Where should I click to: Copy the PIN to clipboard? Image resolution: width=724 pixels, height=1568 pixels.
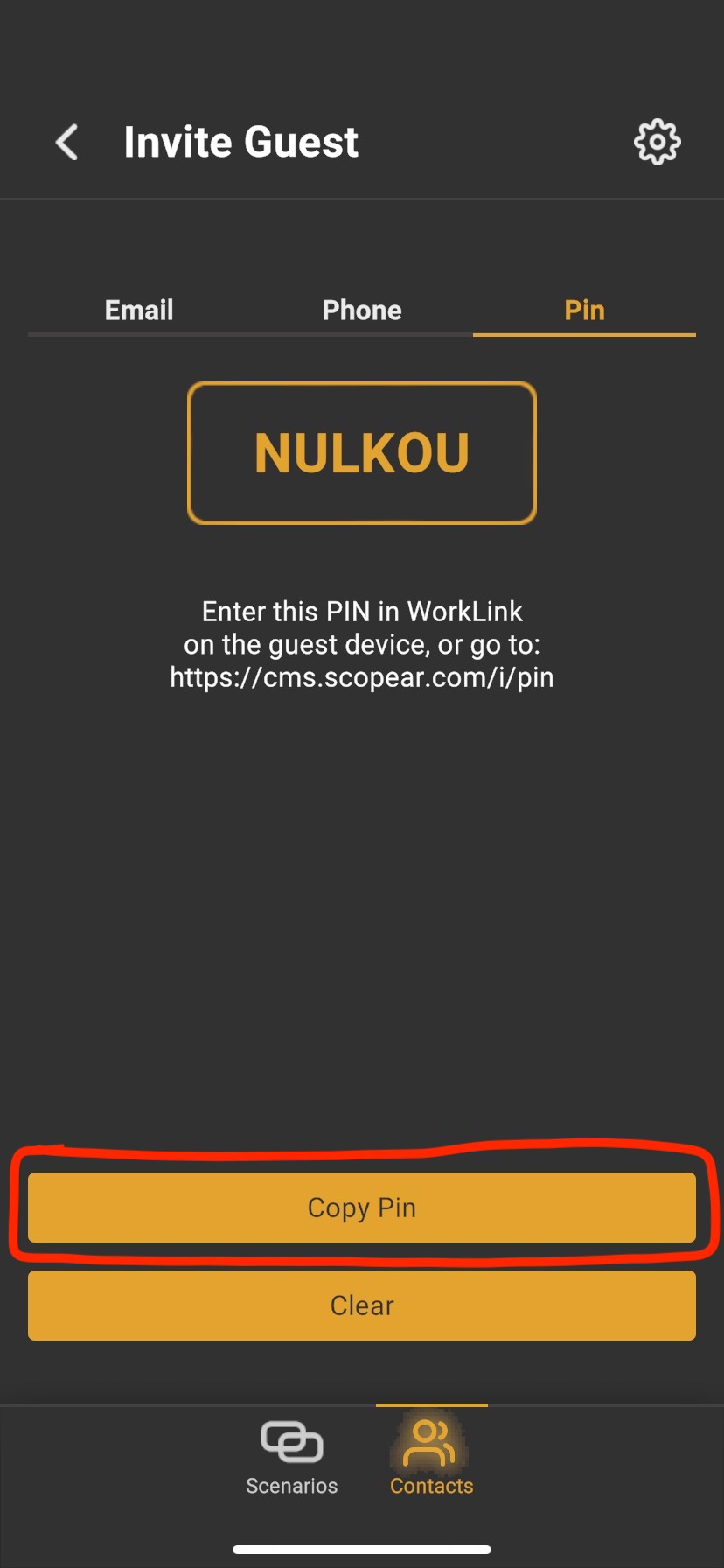361,1207
